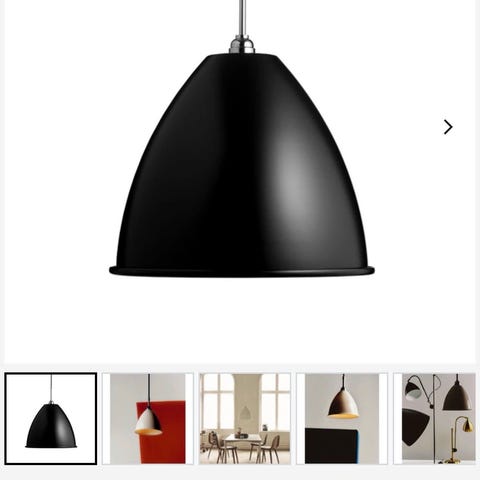Show the next product image with the right arrow
This screenshot has width=480, height=480.
448,127
